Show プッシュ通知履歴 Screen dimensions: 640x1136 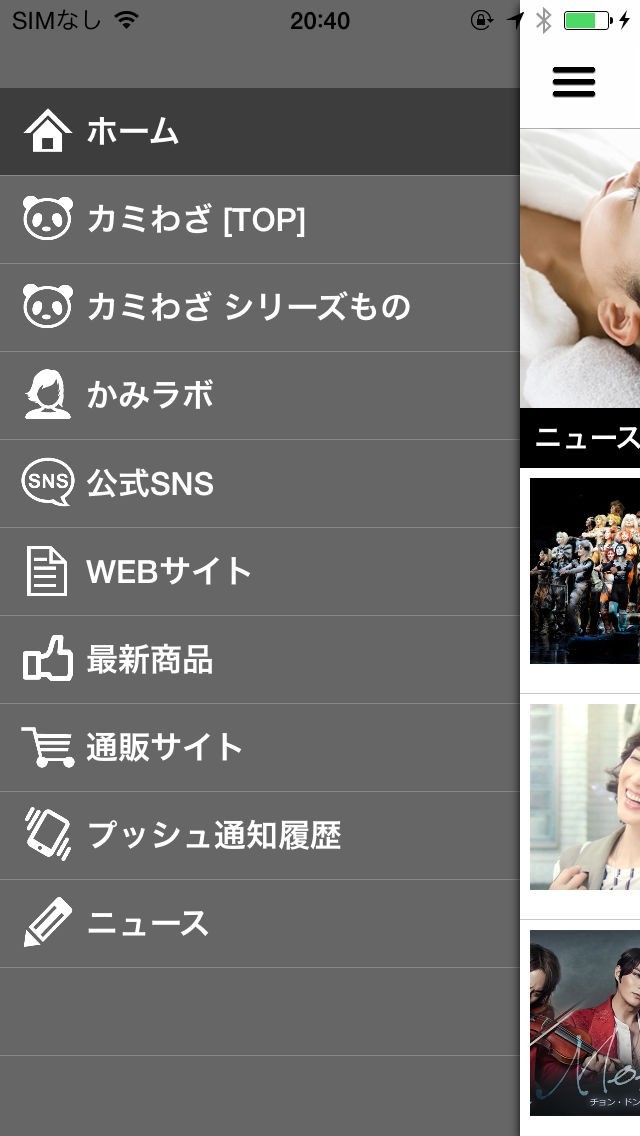(259, 836)
